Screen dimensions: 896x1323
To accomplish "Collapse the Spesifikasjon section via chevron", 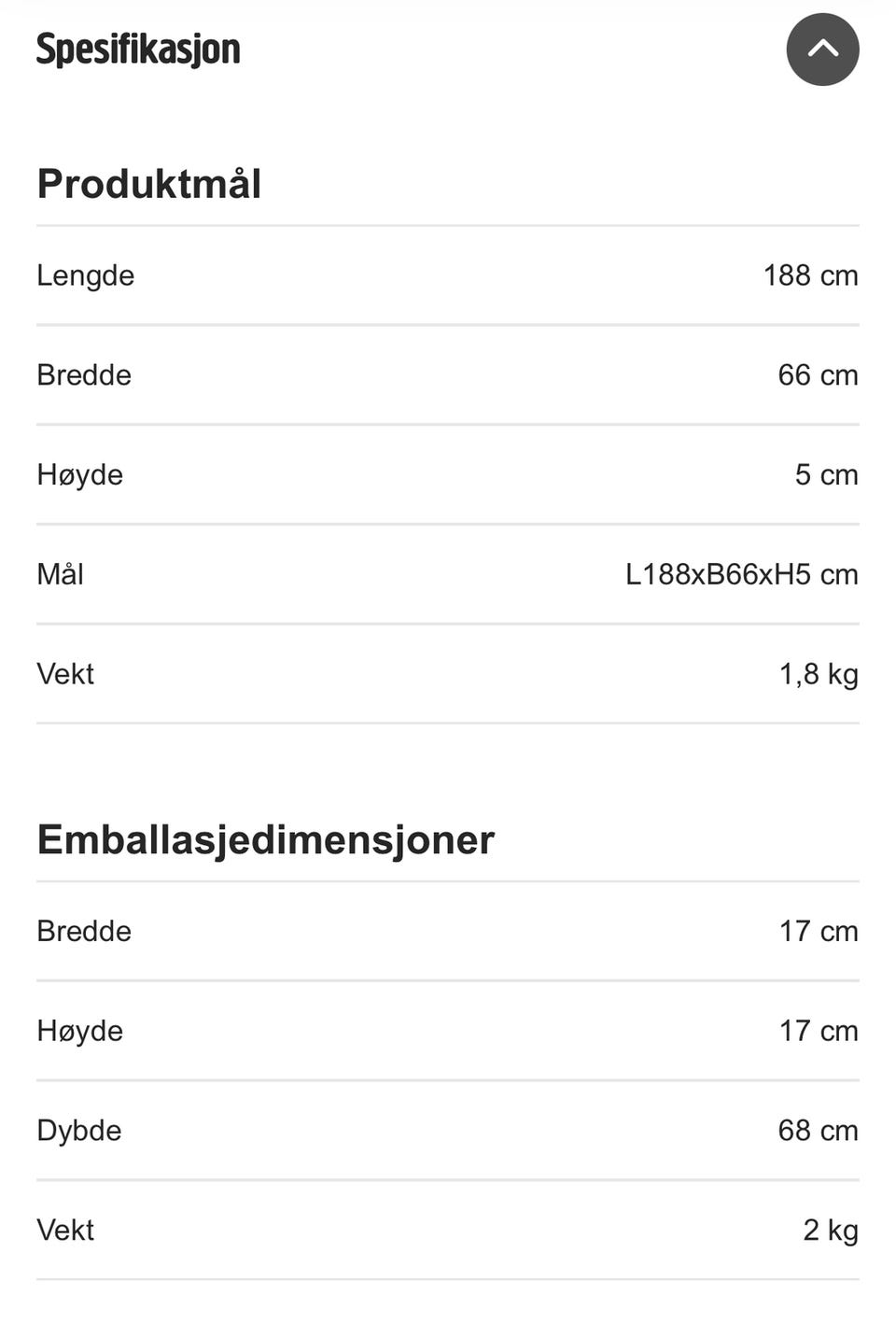I will click(822, 49).
